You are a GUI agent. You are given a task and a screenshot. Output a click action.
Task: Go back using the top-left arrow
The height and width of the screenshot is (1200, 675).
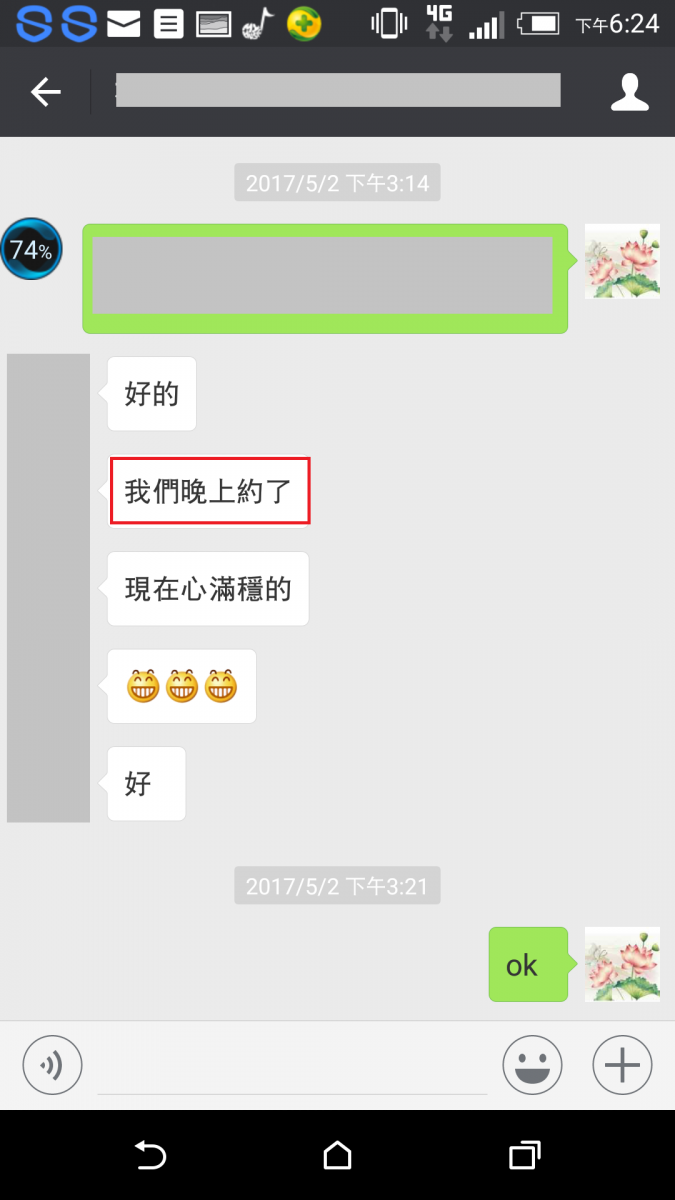[45, 93]
